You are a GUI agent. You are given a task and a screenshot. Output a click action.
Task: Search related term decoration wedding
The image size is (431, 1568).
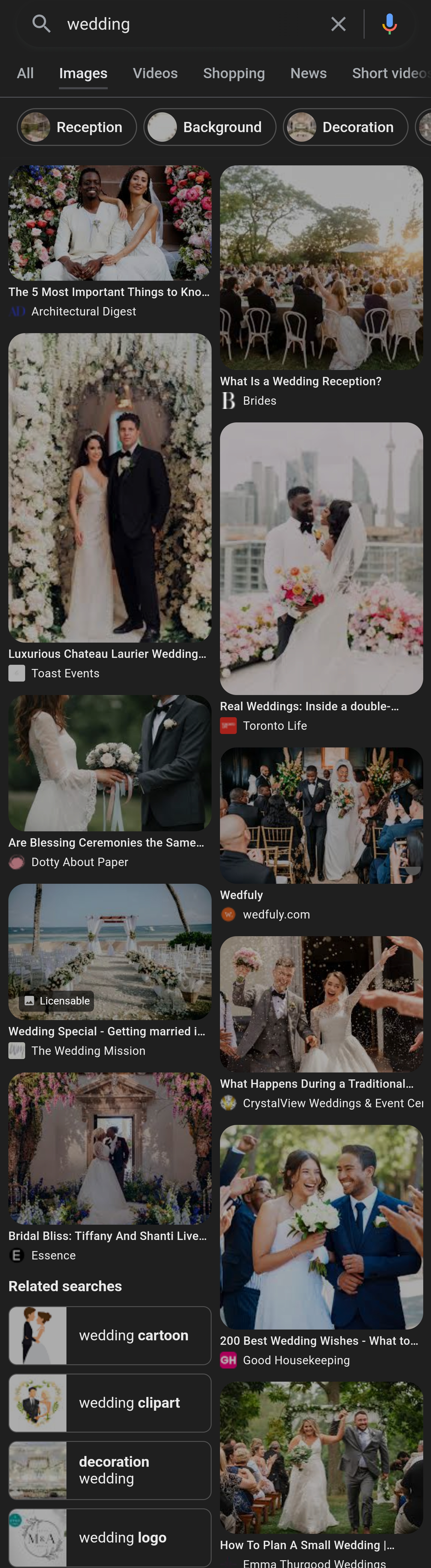110,1470
